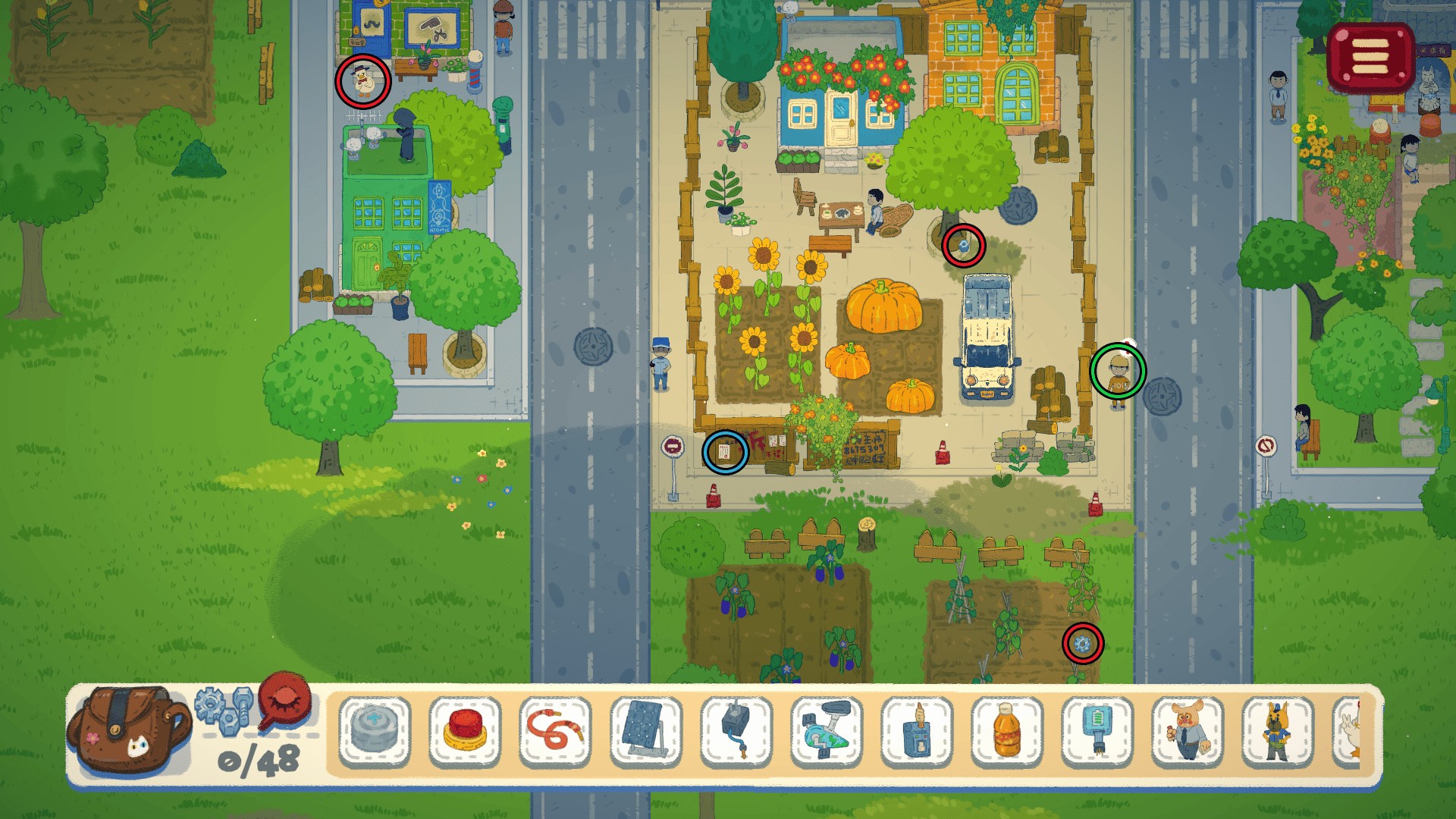
Task: Open the brown backpack inventory
Action: 127,731
